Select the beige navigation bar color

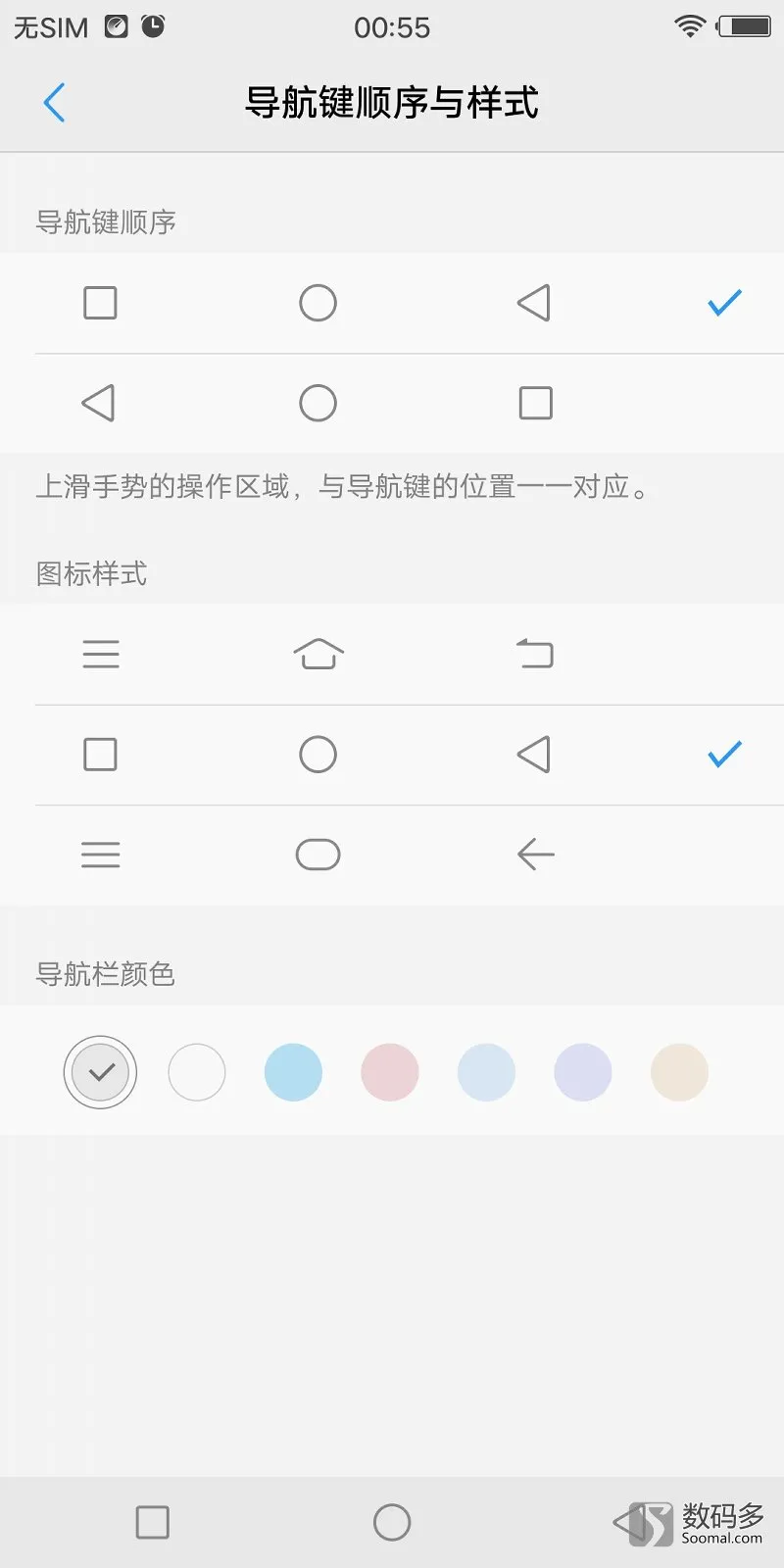pyautogui.click(x=679, y=1072)
